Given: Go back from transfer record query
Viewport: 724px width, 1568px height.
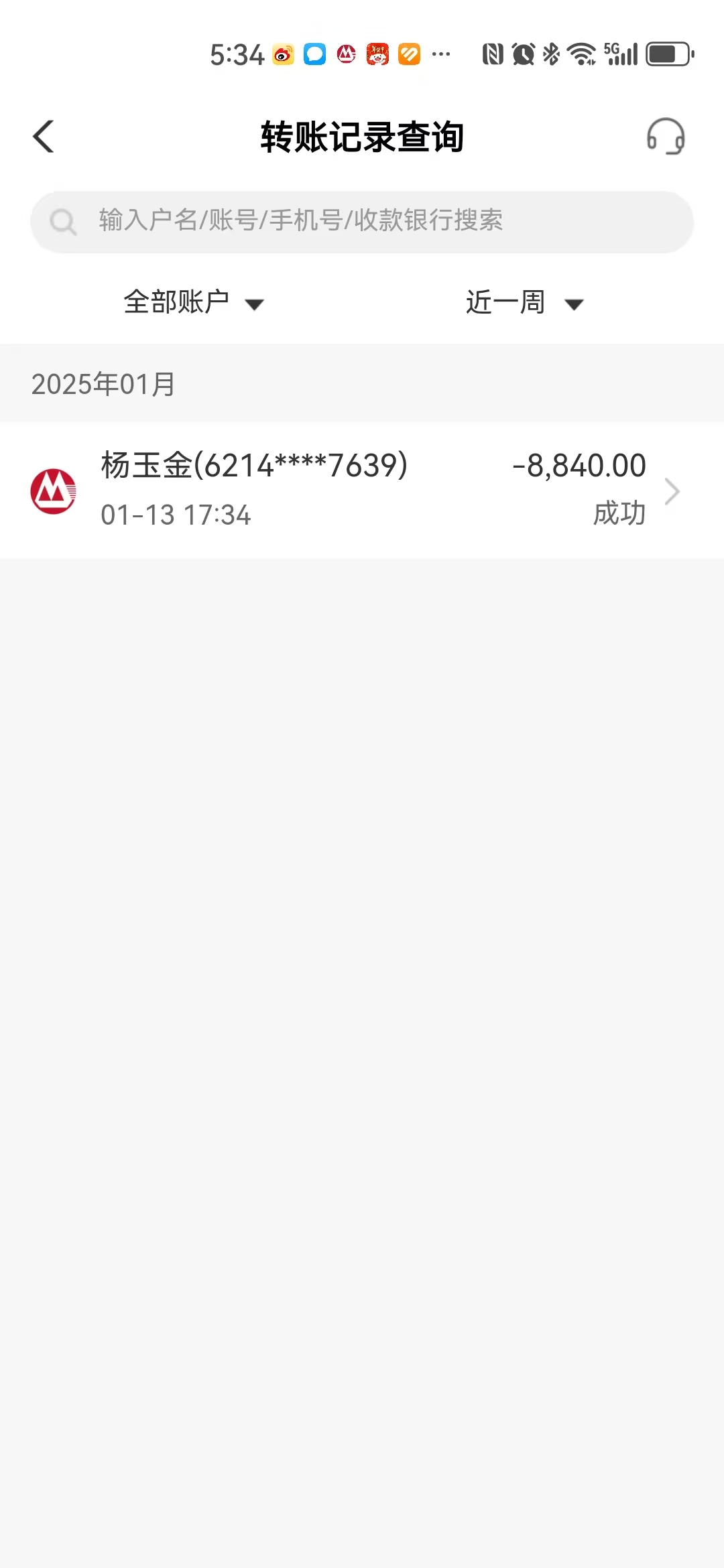Looking at the screenshot, I should [x=44, y=137].
